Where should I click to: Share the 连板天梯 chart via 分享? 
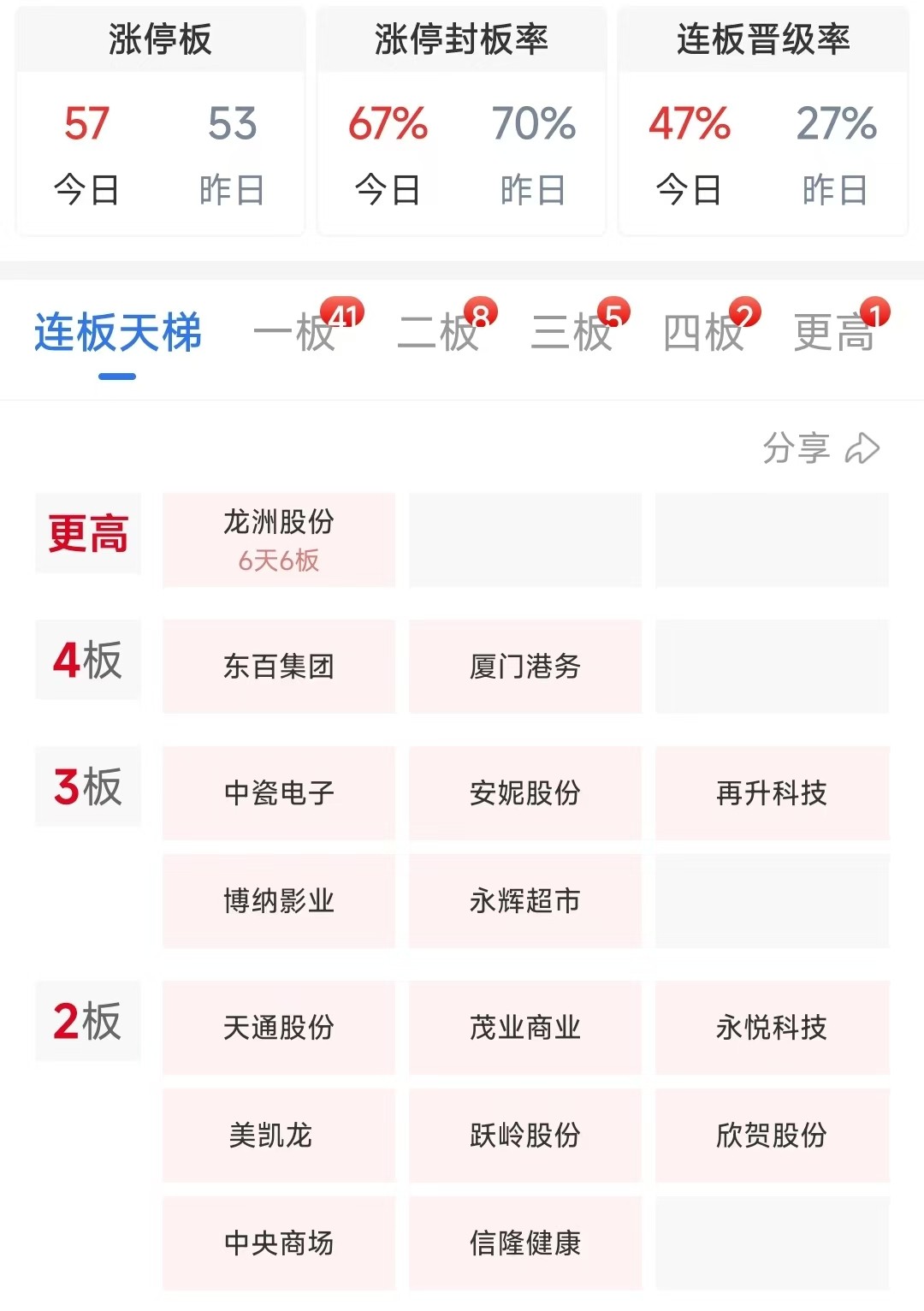tap(820, 448)
